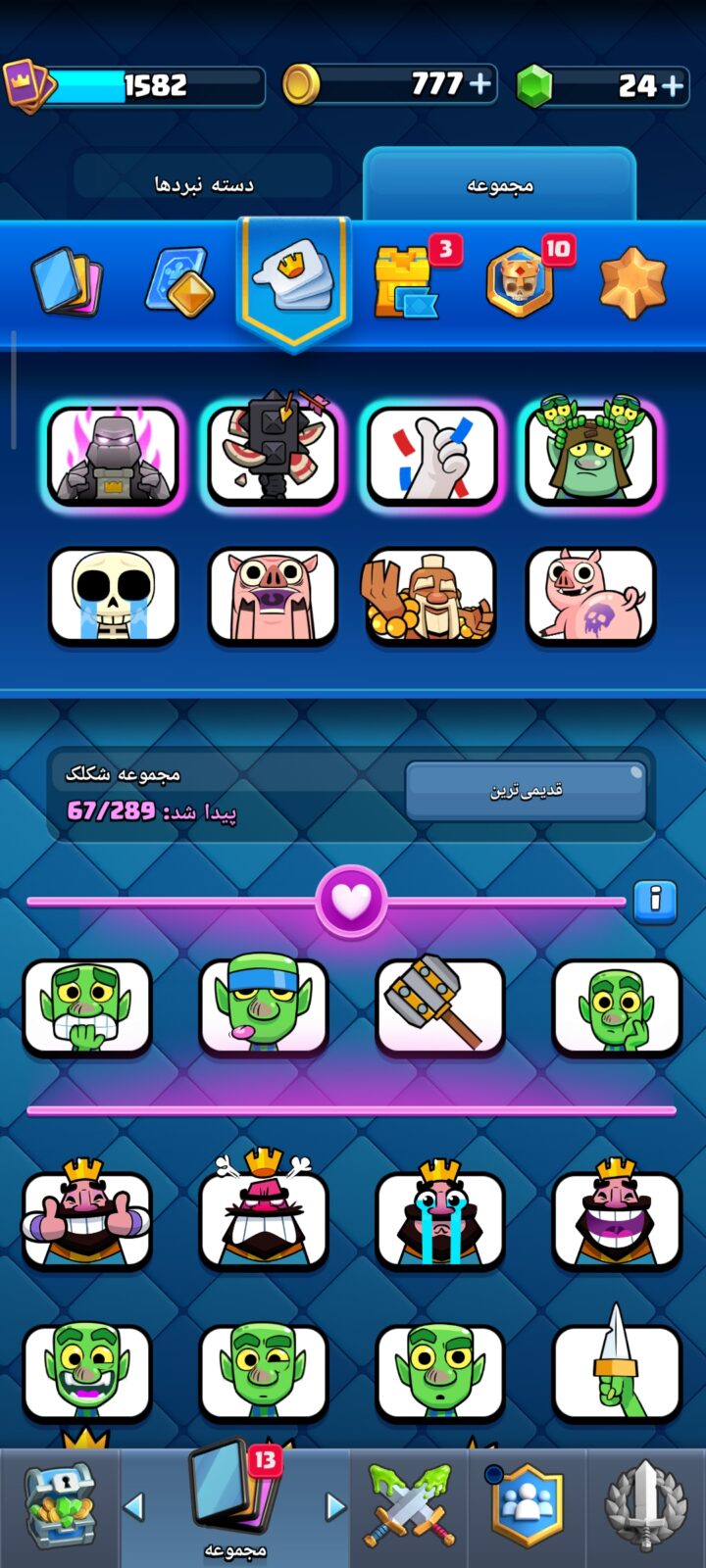Screen dimensions: 706x1568
Task: Open the tower troops tab with badge 3
Action: click(x=410, y=280)
